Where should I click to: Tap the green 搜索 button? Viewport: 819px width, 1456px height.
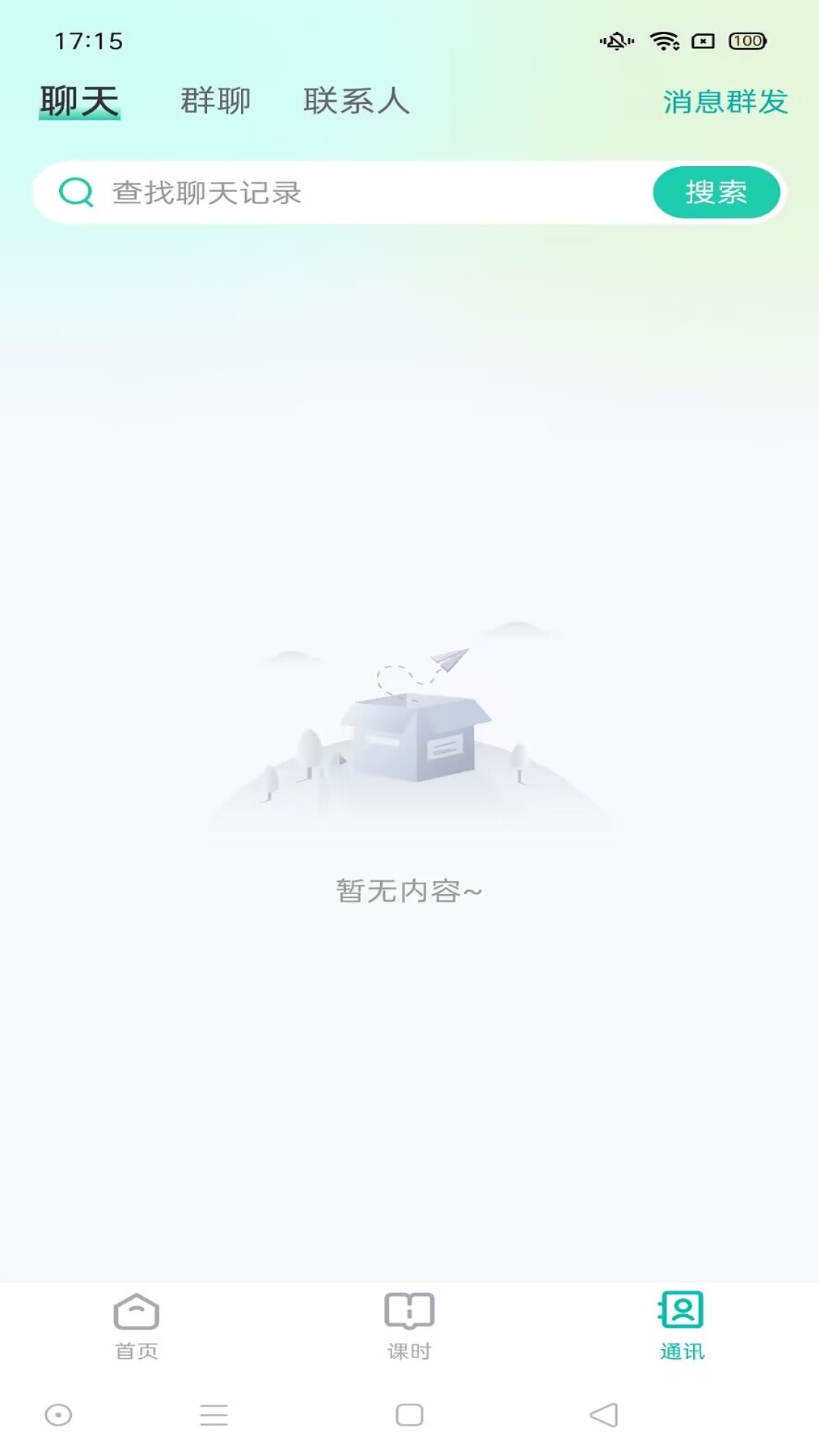716,193
